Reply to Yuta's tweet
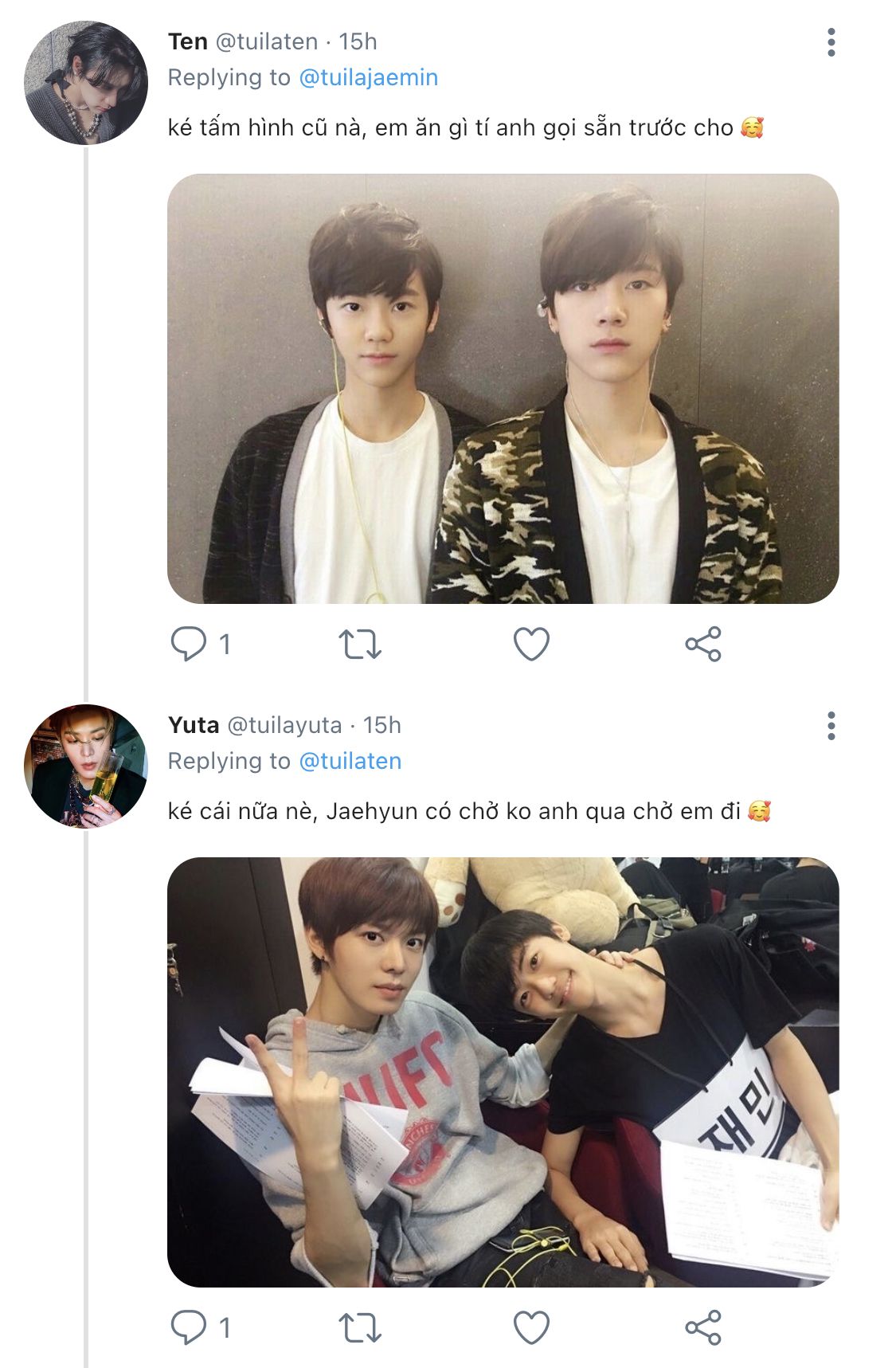The height and width of the screenshot is (1368, 896). coord(189,1327)
